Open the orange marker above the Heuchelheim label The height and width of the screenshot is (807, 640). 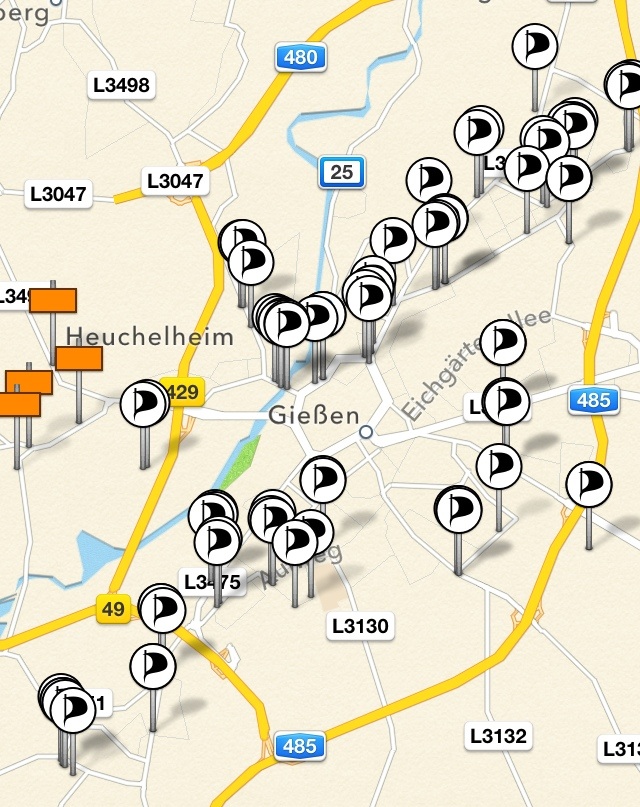[53, 300]
